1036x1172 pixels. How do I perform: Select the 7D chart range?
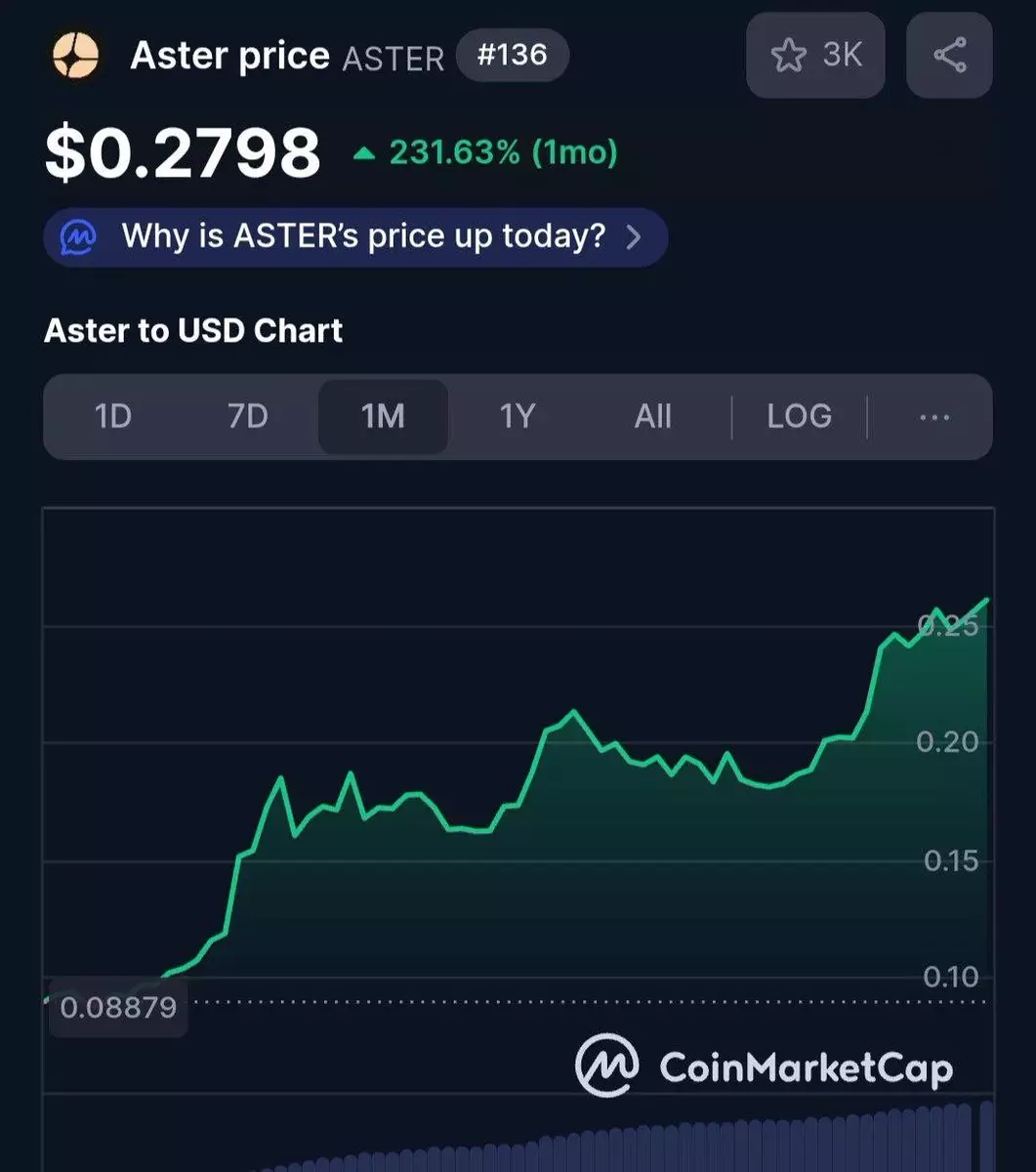coord(247,417)
